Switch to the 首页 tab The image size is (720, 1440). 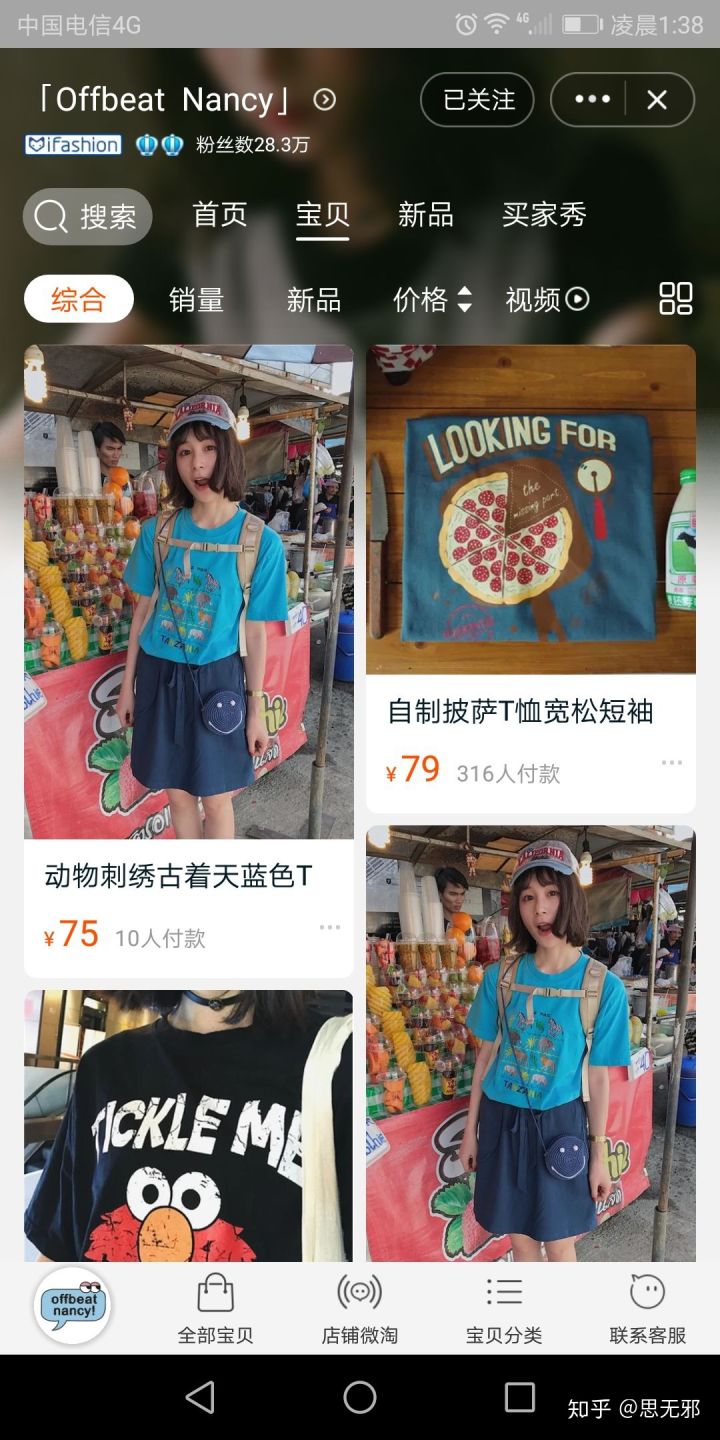220,215
